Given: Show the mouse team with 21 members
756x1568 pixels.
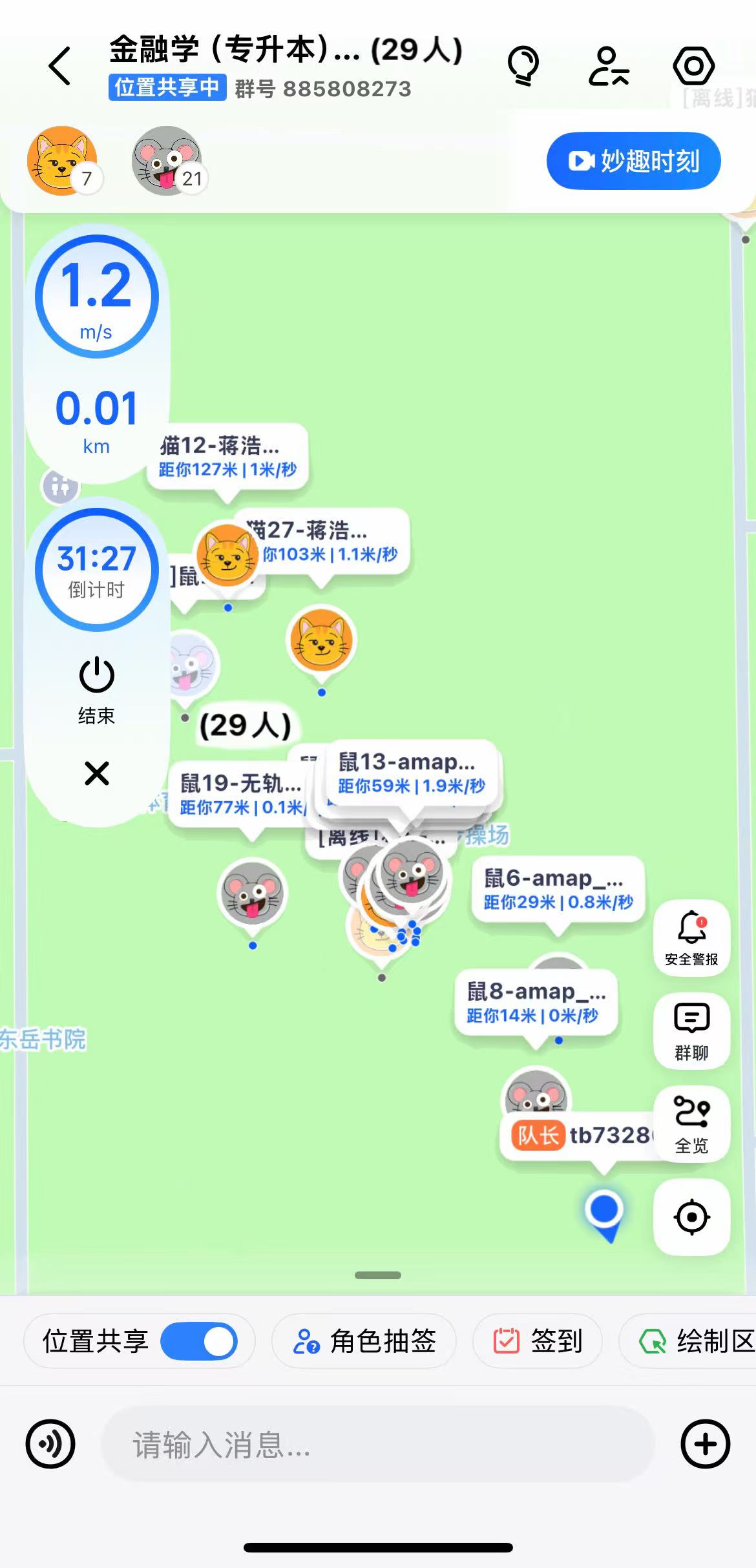Looking at the screenshot, I should tap(167, 161).
